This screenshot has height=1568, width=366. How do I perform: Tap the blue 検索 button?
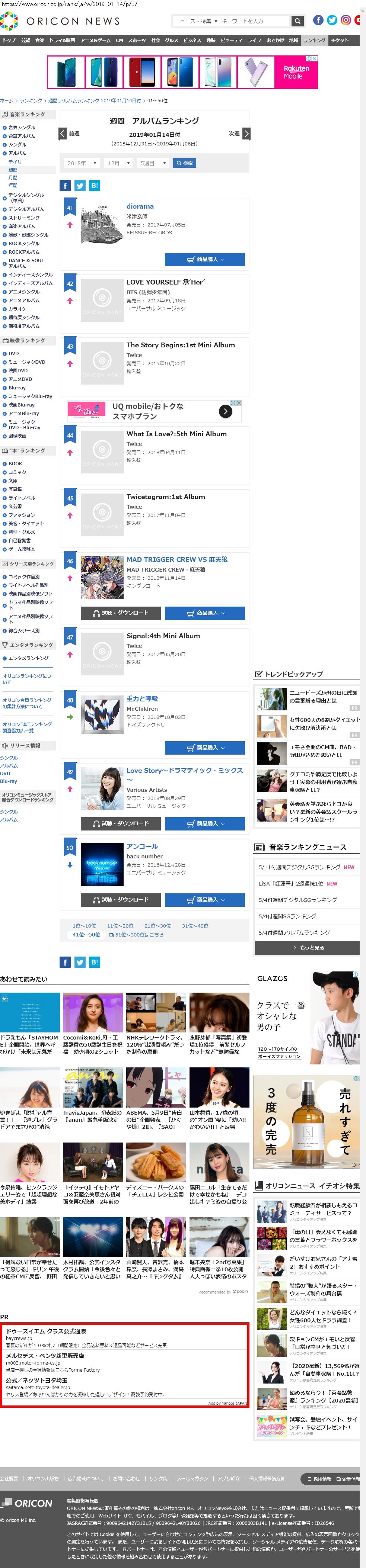(x=185, y=163)
